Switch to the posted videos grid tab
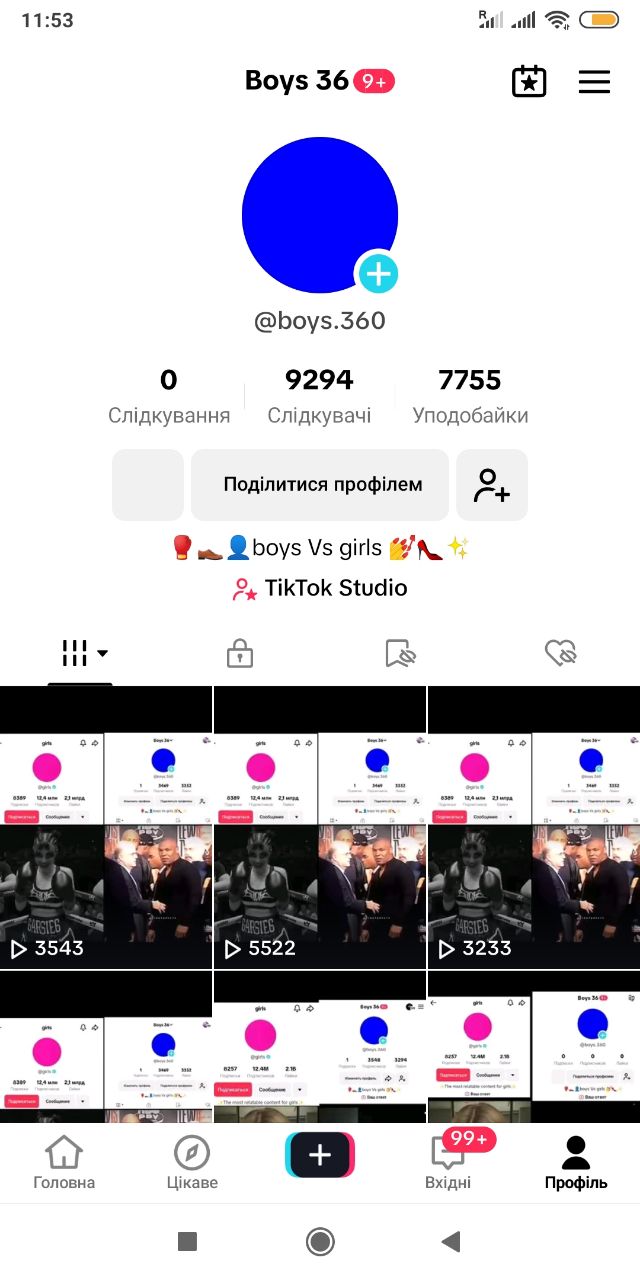Viewport: 640px width, 1280px height. pos(80,654)
